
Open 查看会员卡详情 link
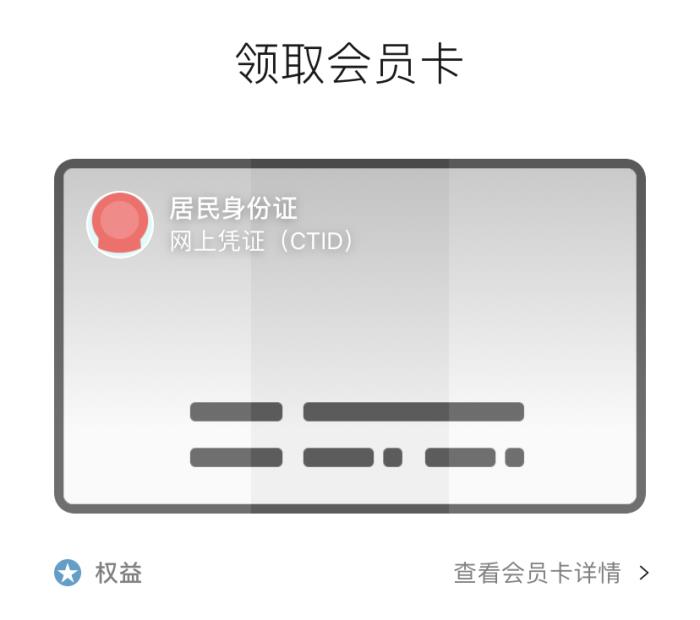[550, 573]
